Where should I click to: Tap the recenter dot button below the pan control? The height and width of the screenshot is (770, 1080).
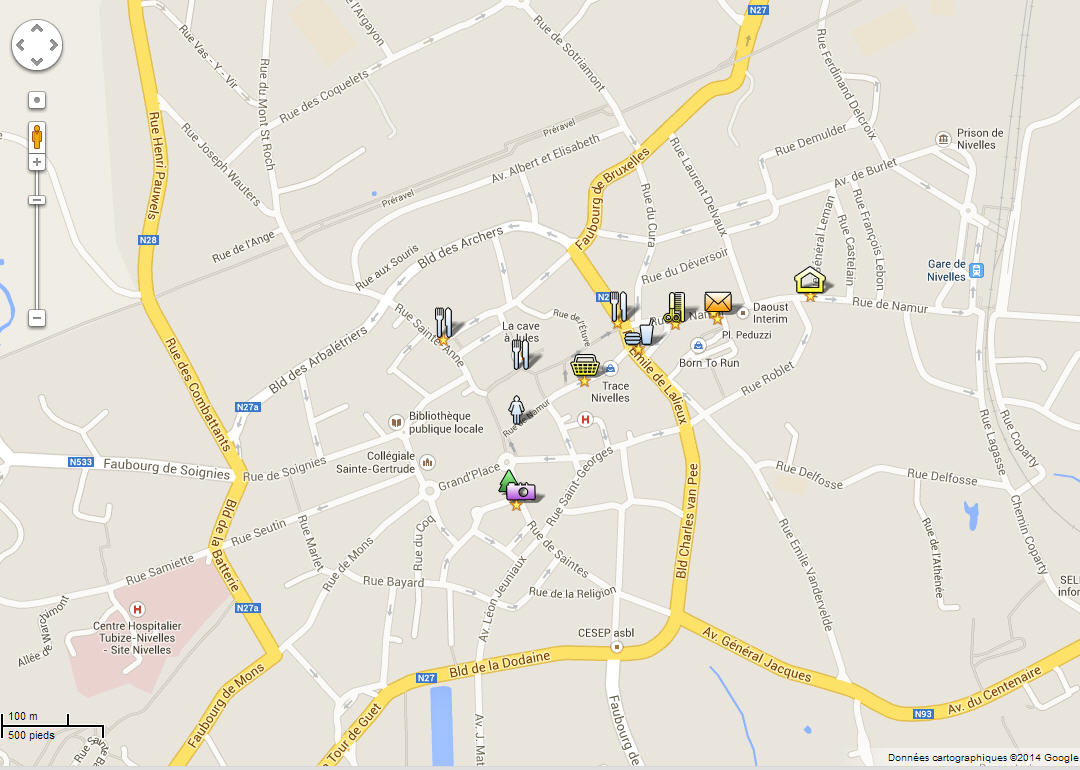(37, 100)
